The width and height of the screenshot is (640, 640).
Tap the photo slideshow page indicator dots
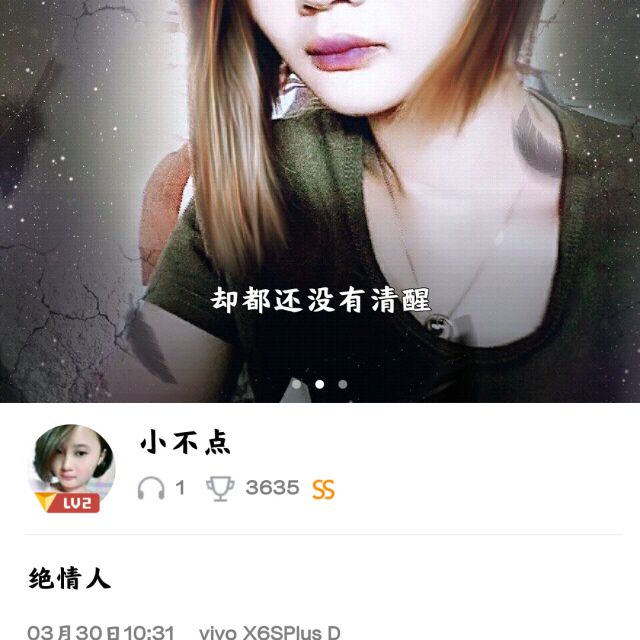point(319,383)
